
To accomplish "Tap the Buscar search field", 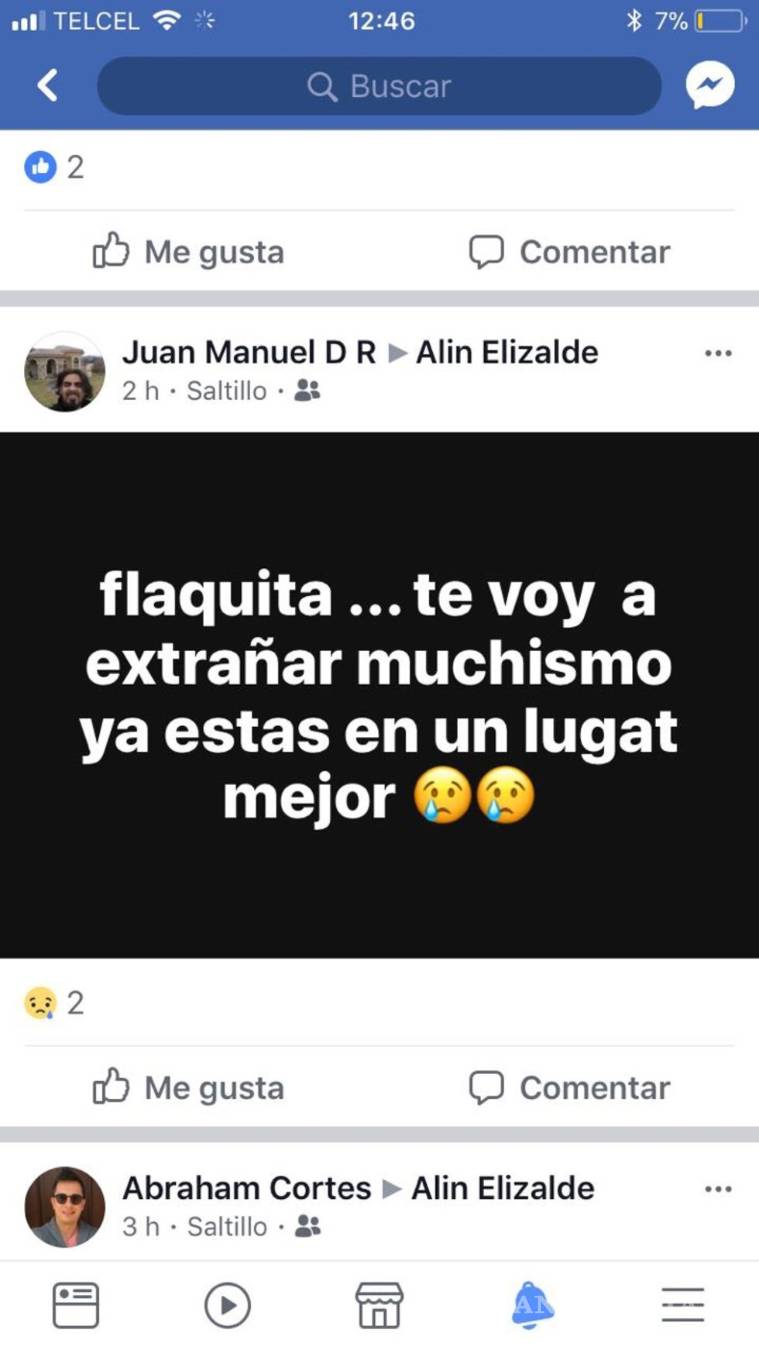I will pos(380,86).
